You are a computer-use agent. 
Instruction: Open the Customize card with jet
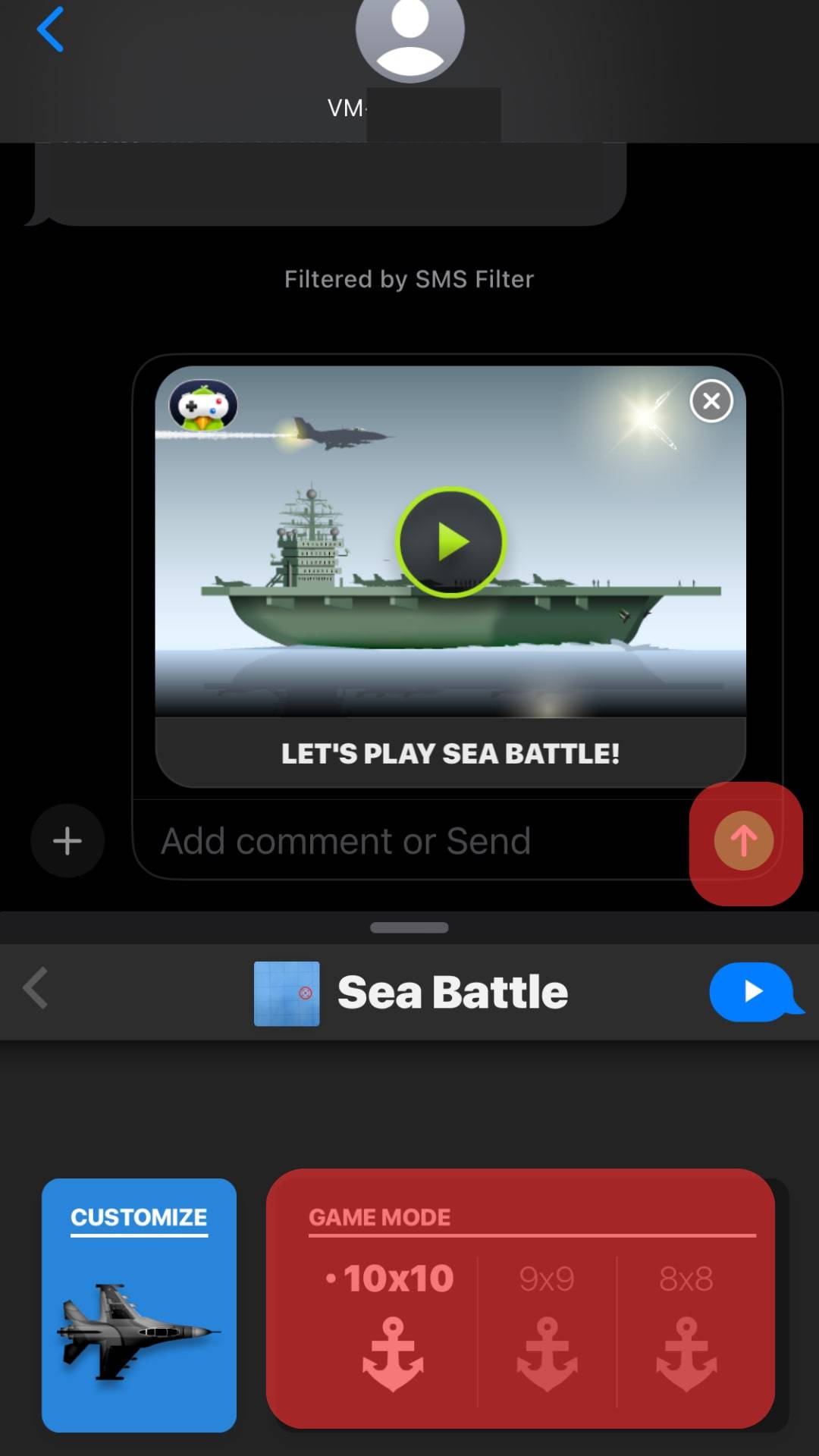[x=139, y=1304]
